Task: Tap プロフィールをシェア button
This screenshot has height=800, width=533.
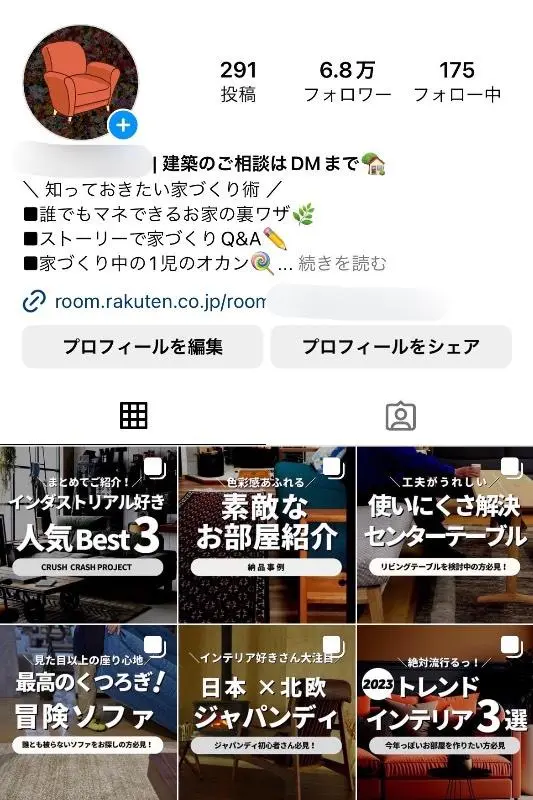Action: (391, 346)
